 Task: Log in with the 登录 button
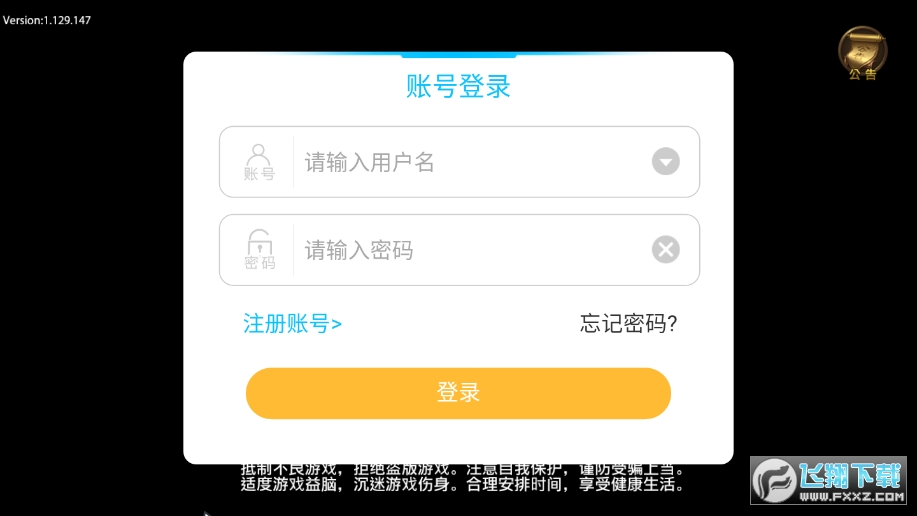point(458,393)
